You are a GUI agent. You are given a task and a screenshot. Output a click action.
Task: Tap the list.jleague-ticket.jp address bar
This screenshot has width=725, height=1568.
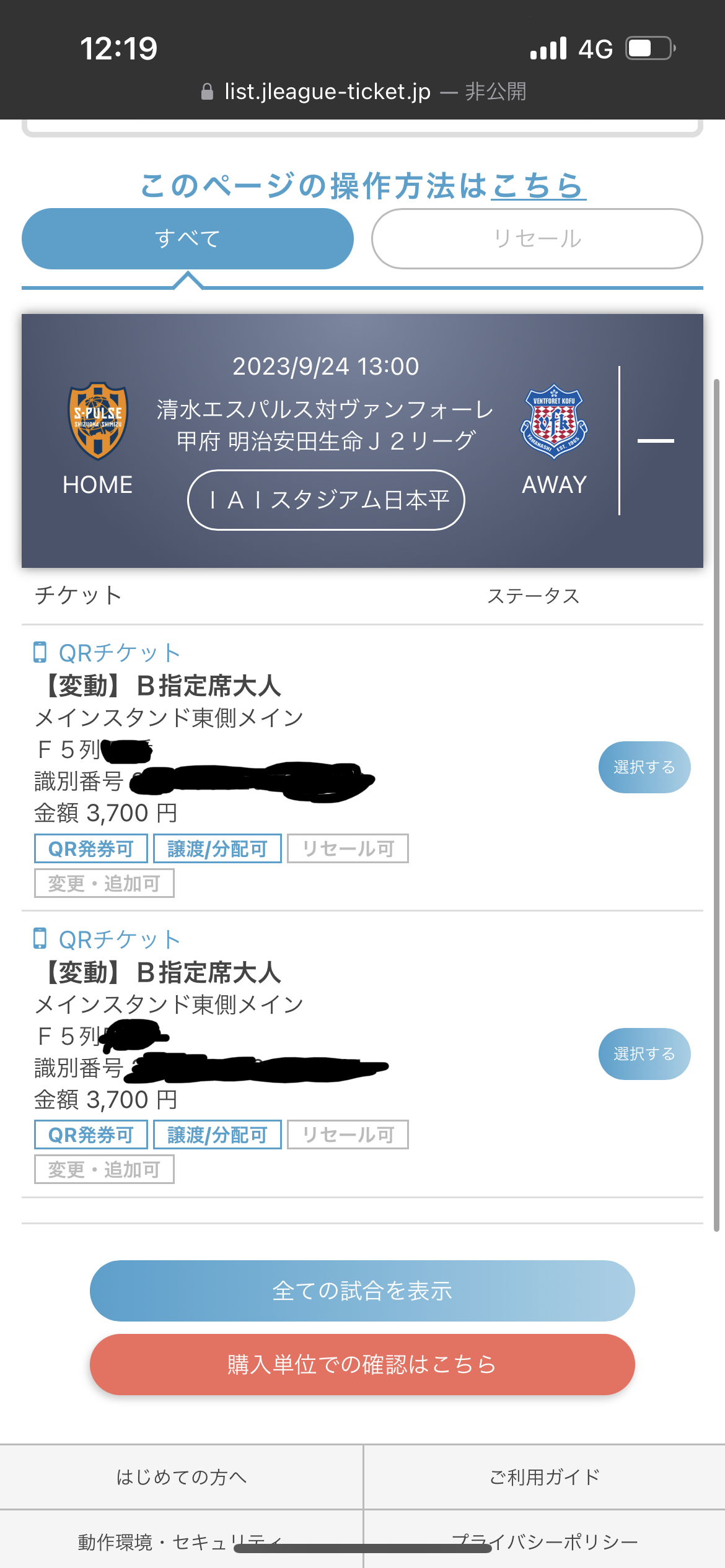point(363,92)
